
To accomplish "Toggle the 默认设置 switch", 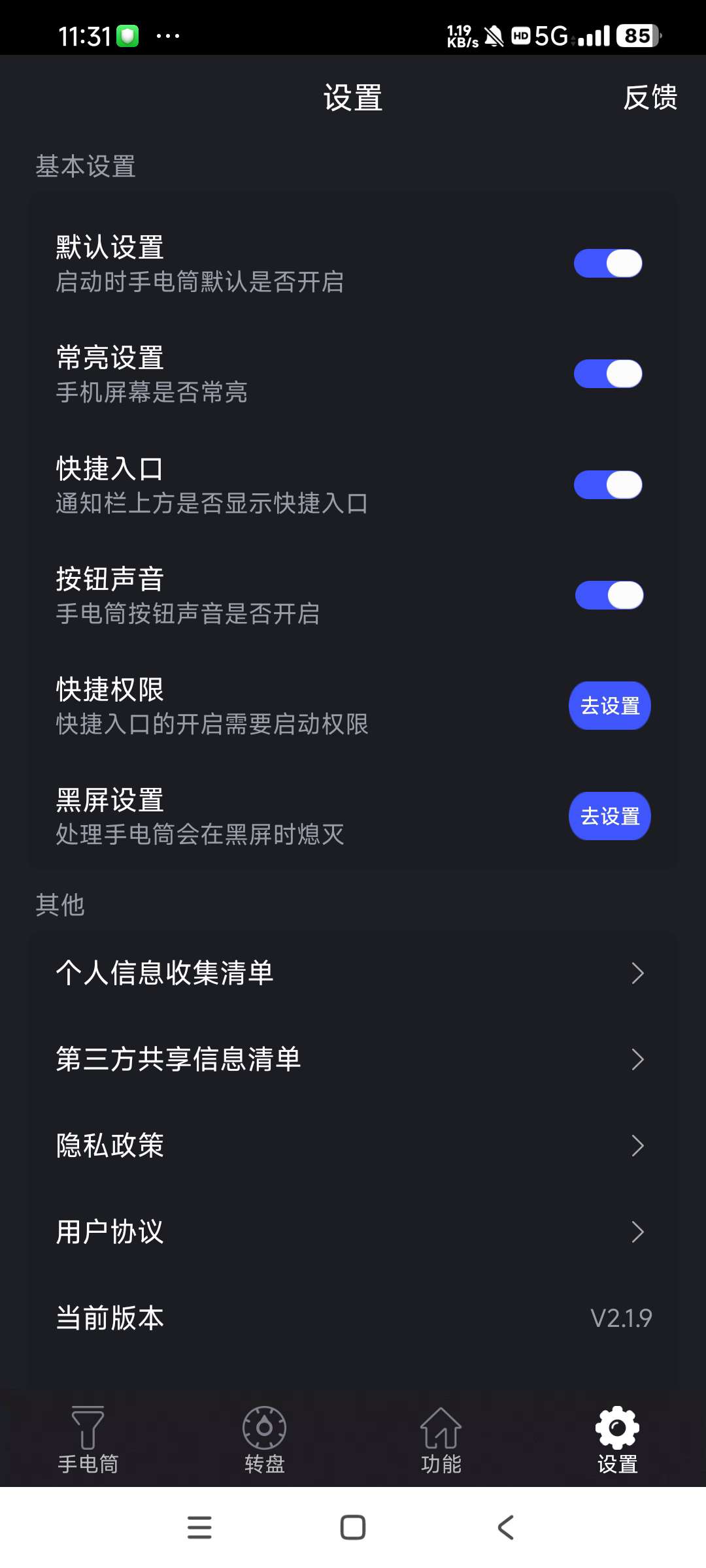I will (608, 263).
